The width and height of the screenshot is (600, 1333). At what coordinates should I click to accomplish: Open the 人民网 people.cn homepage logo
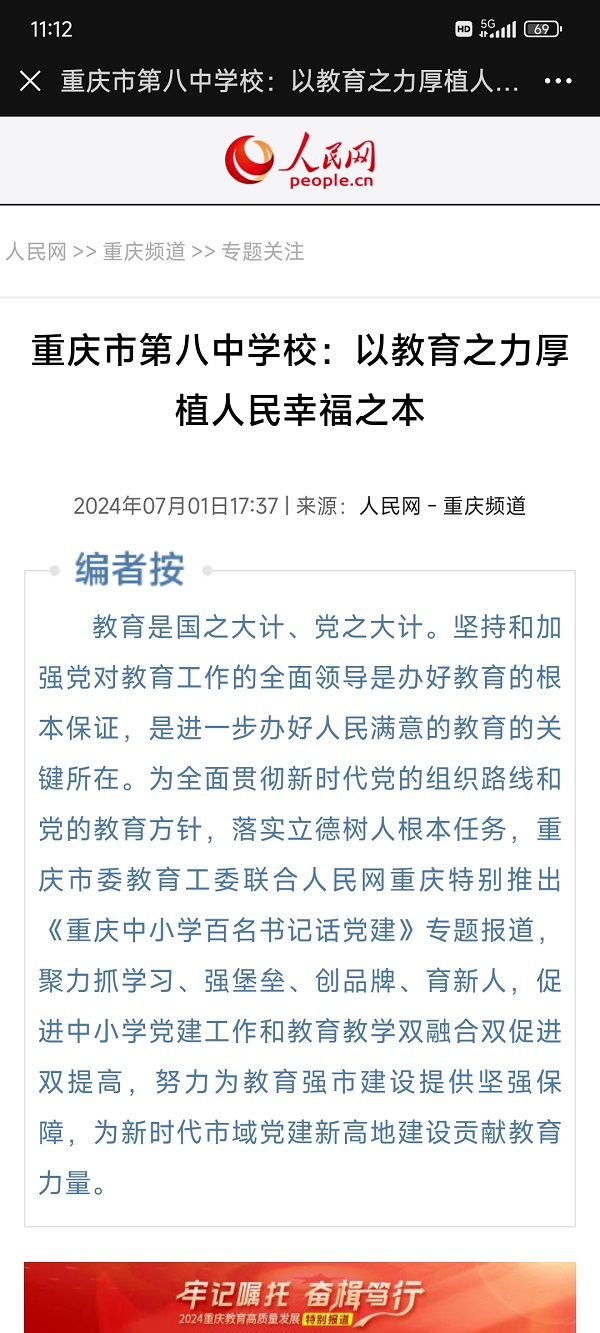300,162
